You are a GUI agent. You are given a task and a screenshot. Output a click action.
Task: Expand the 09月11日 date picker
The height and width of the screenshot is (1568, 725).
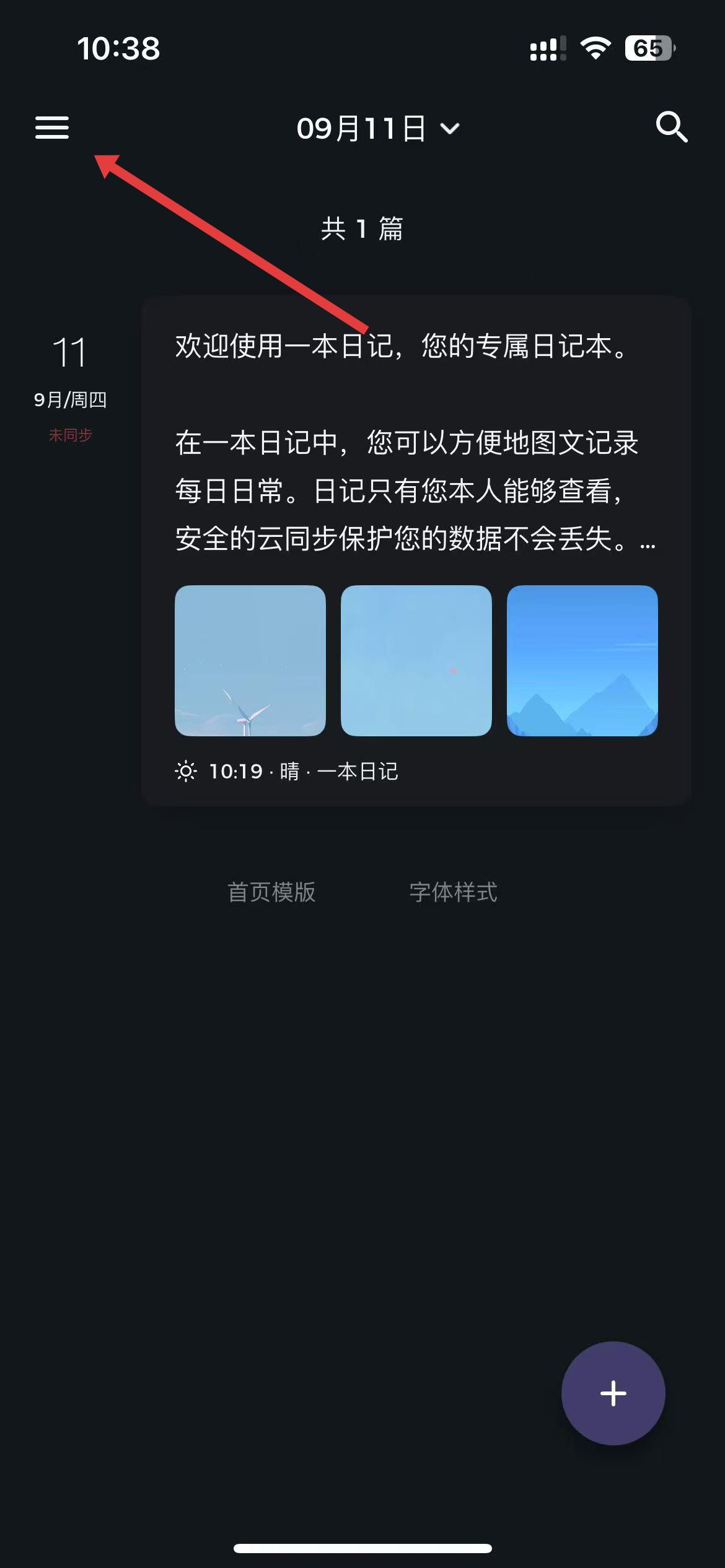pos(378,129)
